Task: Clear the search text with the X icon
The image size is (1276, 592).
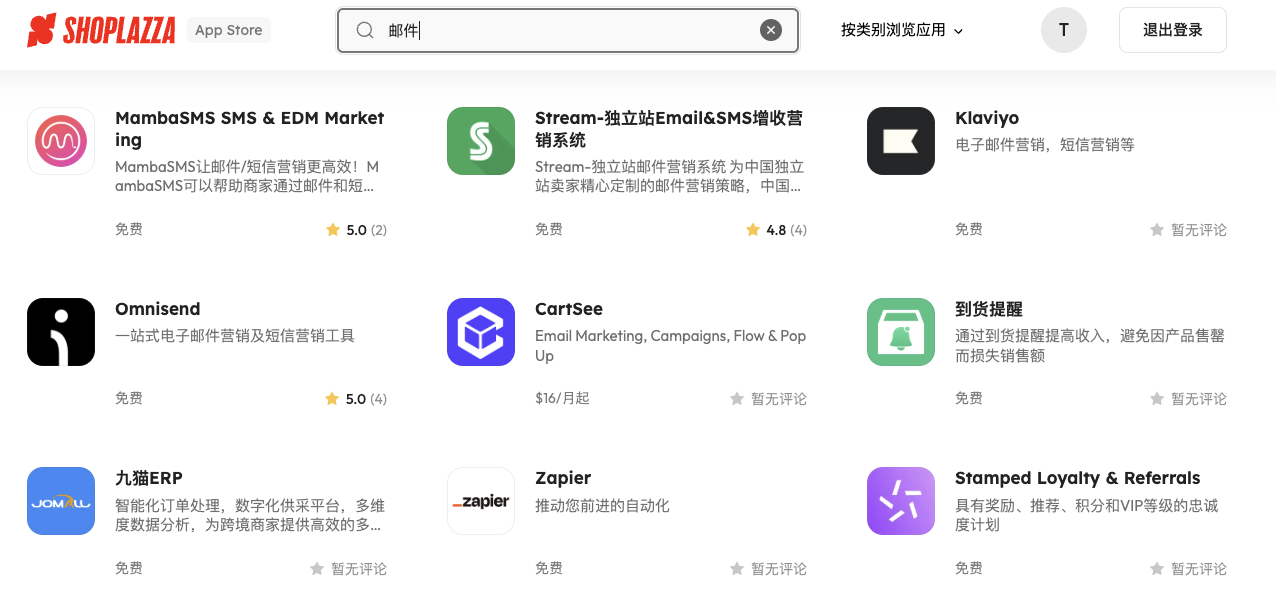Action: click(x=770, y=30)
